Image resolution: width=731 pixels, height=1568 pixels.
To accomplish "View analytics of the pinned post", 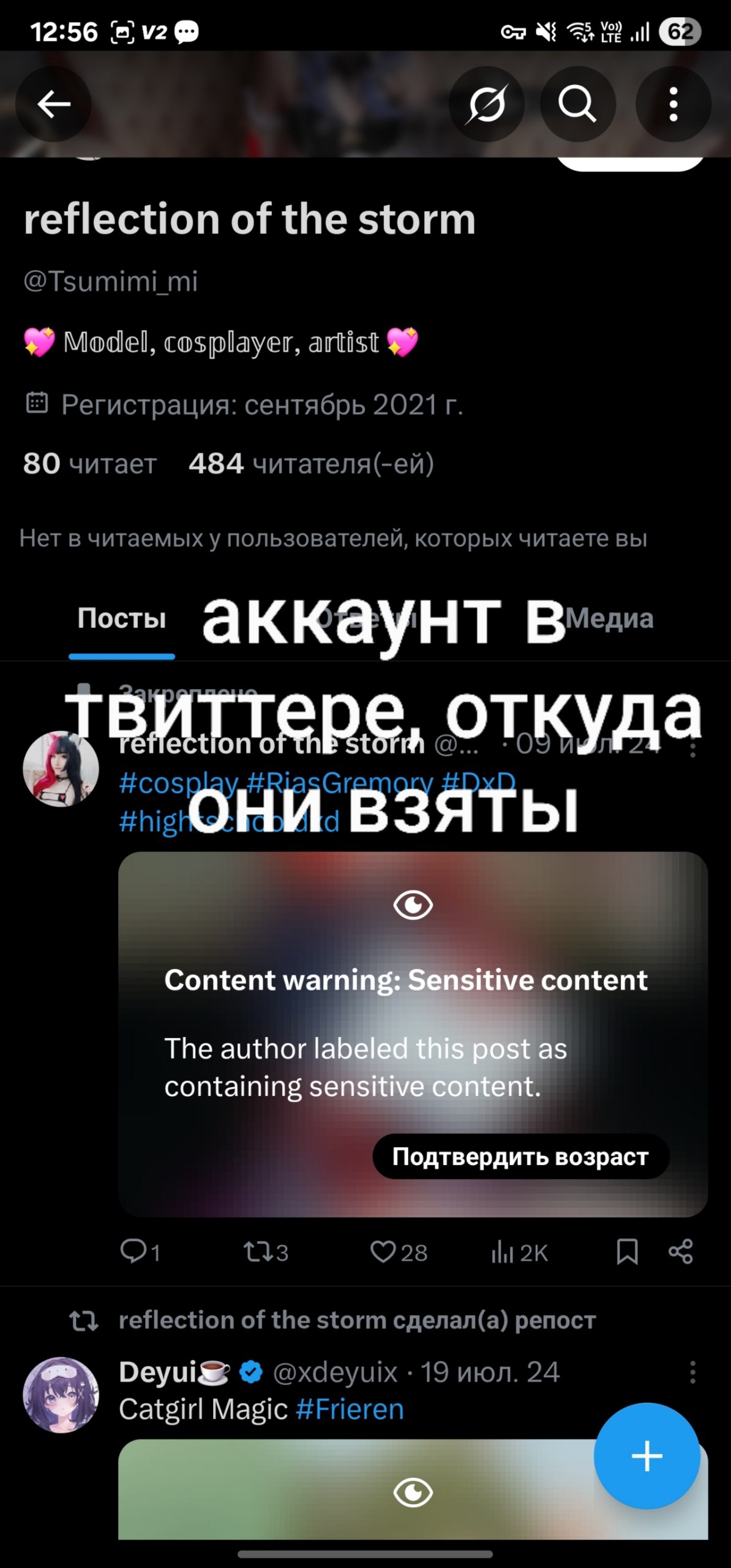I will (x=519, y=1253).
